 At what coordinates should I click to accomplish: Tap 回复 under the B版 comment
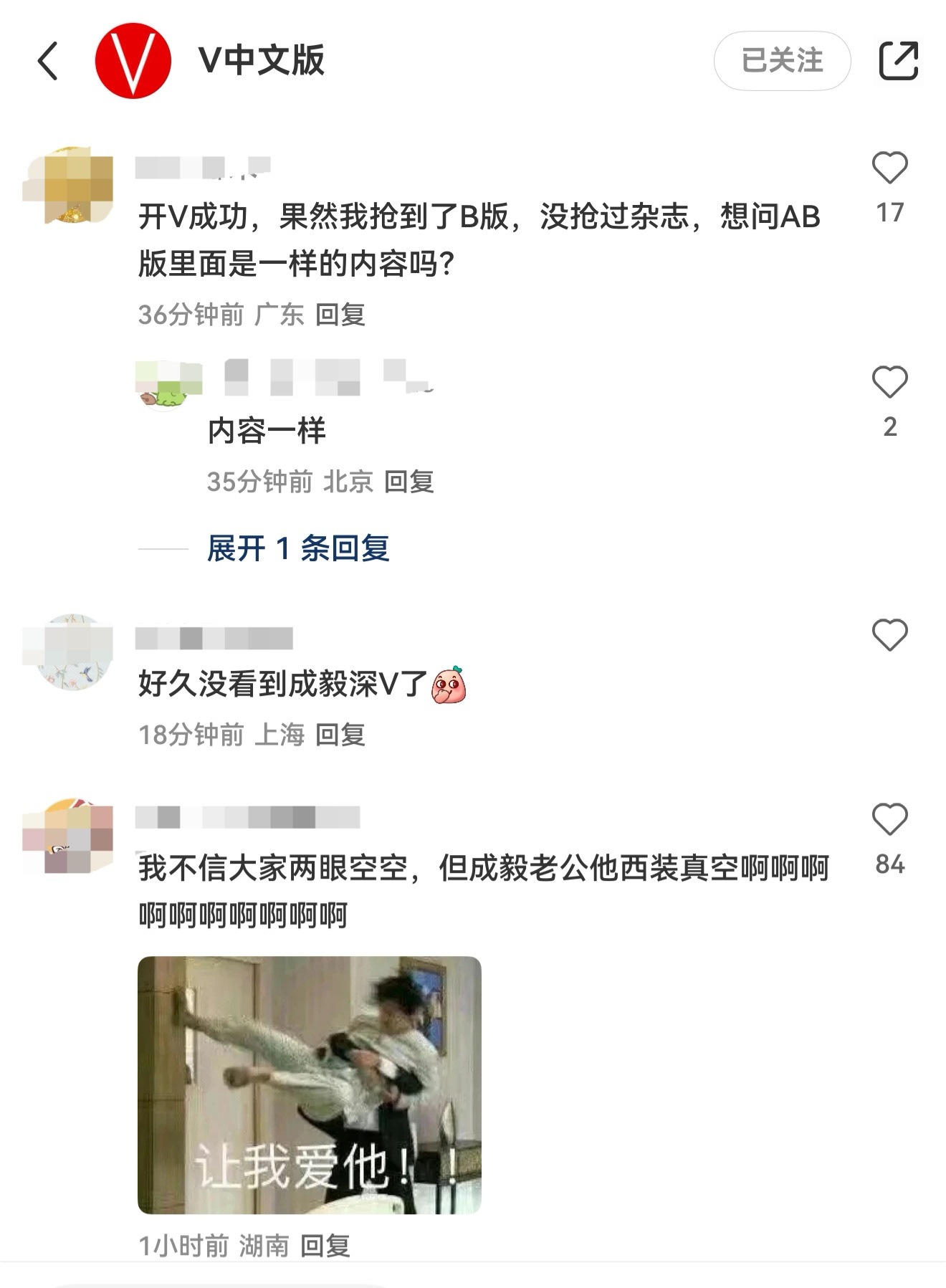point(342,315)
